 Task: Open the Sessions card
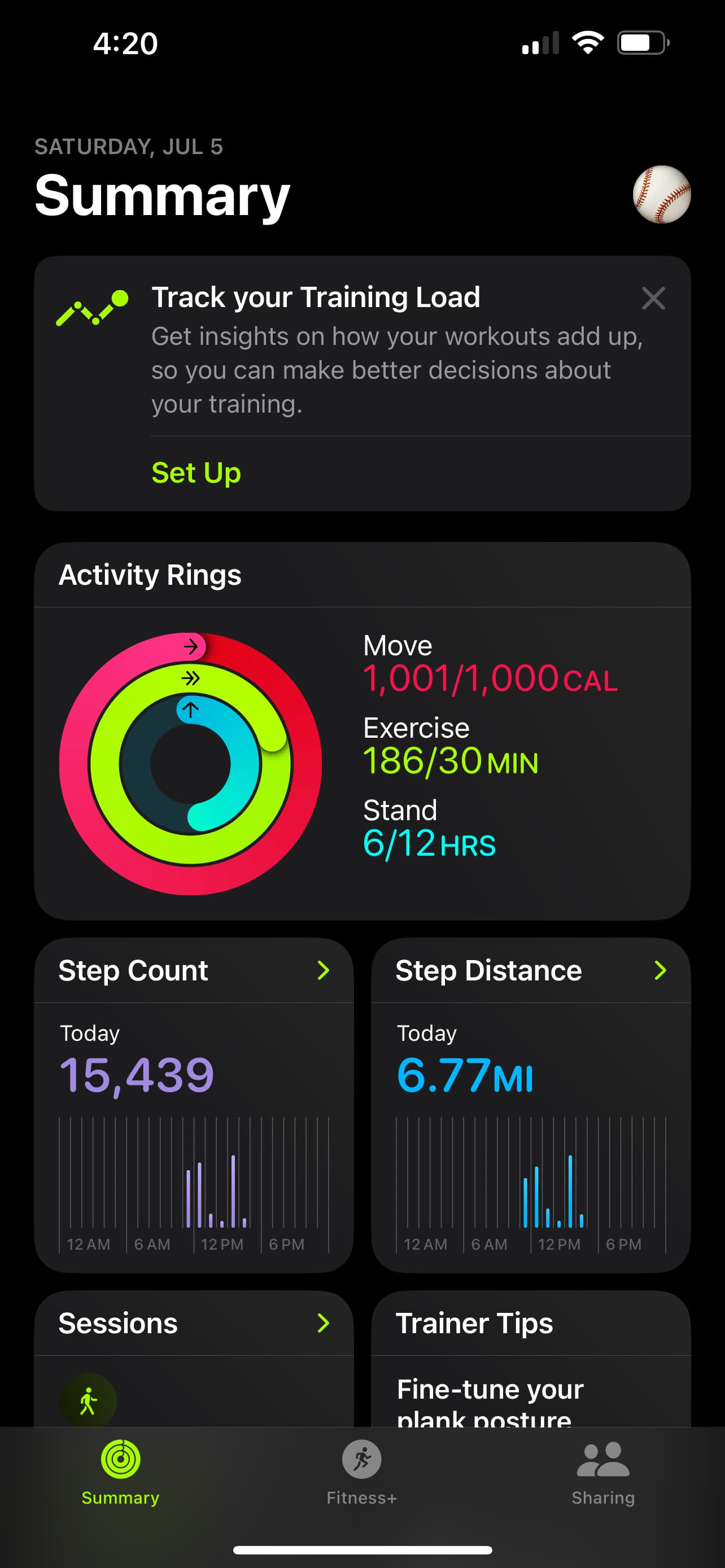(x=194, y=1359)
